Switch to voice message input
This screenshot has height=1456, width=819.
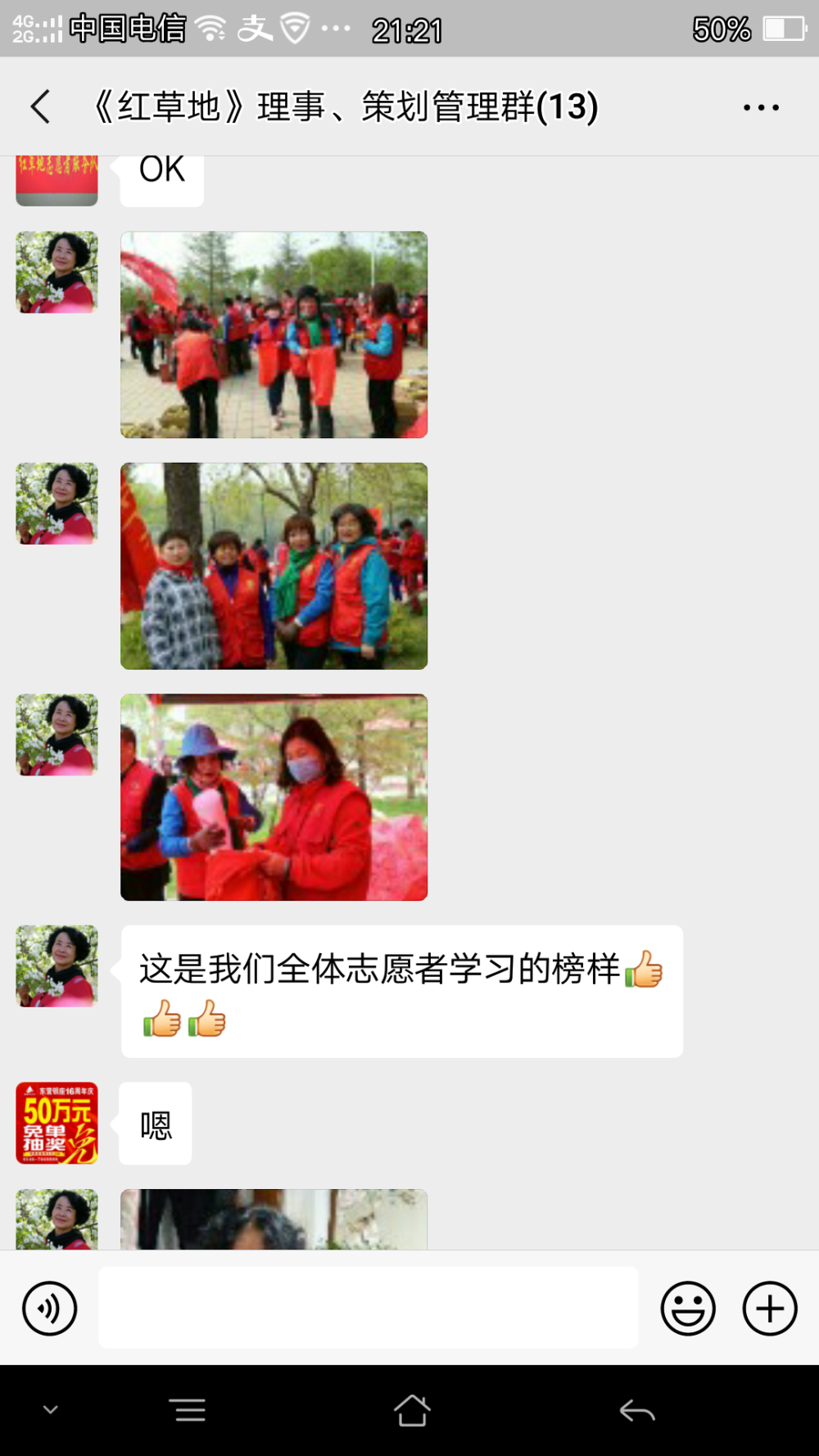tap(50, 1308)
